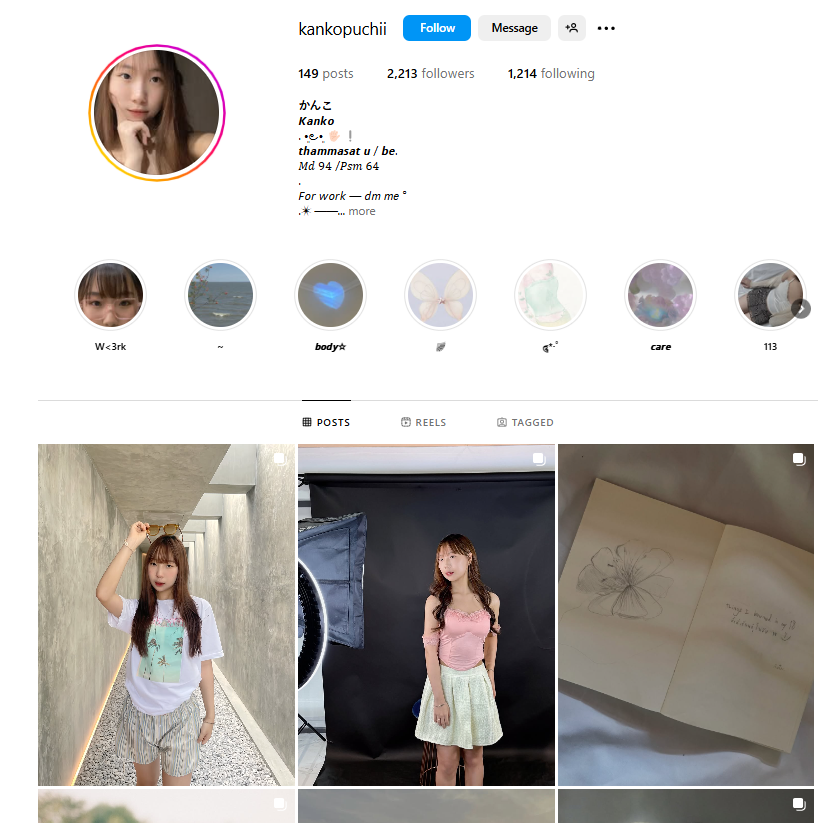Viewport: 840px width, 823px height.
Task: Show next highlights with arrow
Action: click(801, 309)
